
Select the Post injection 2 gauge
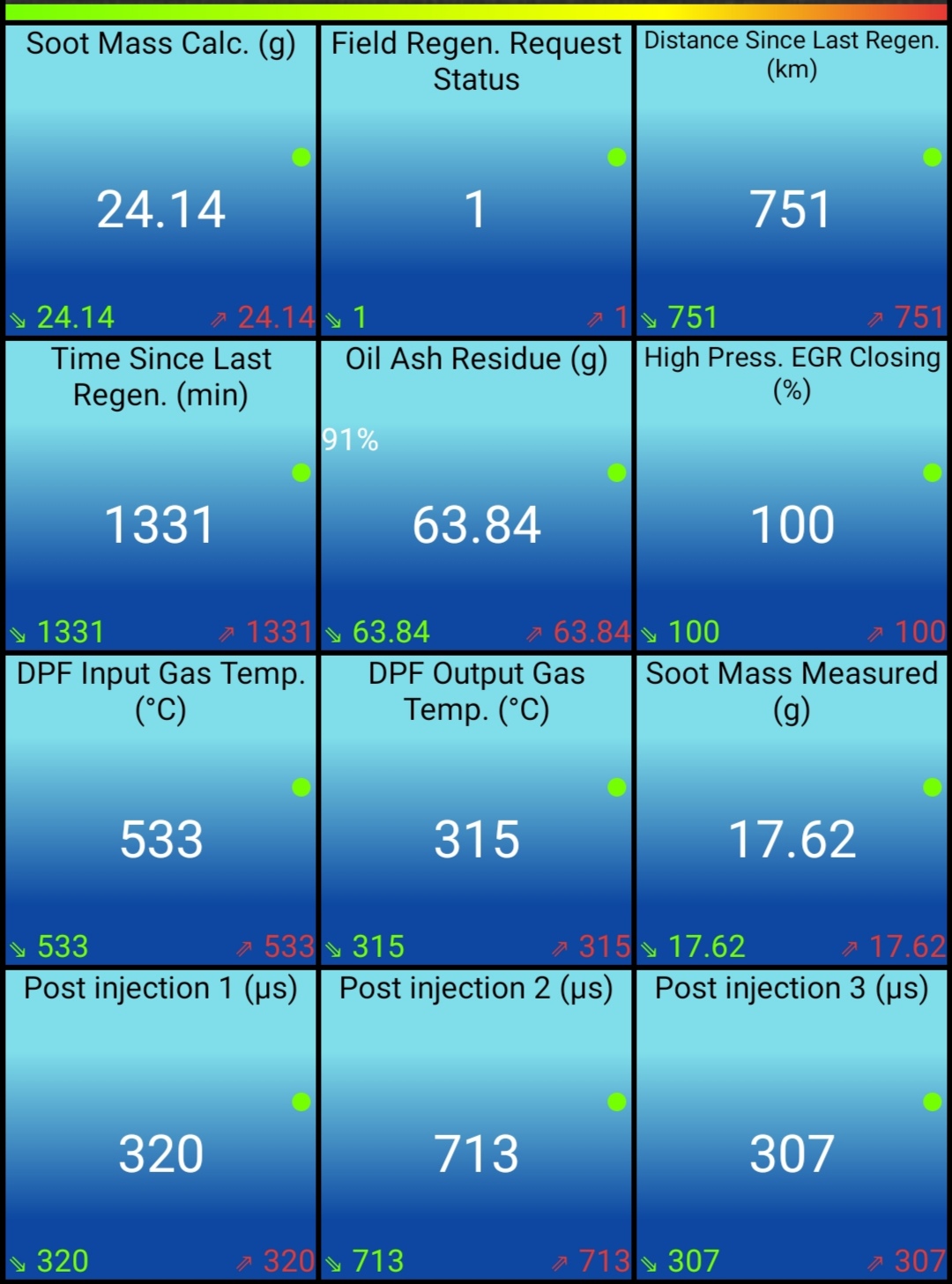coord(476,1124)
